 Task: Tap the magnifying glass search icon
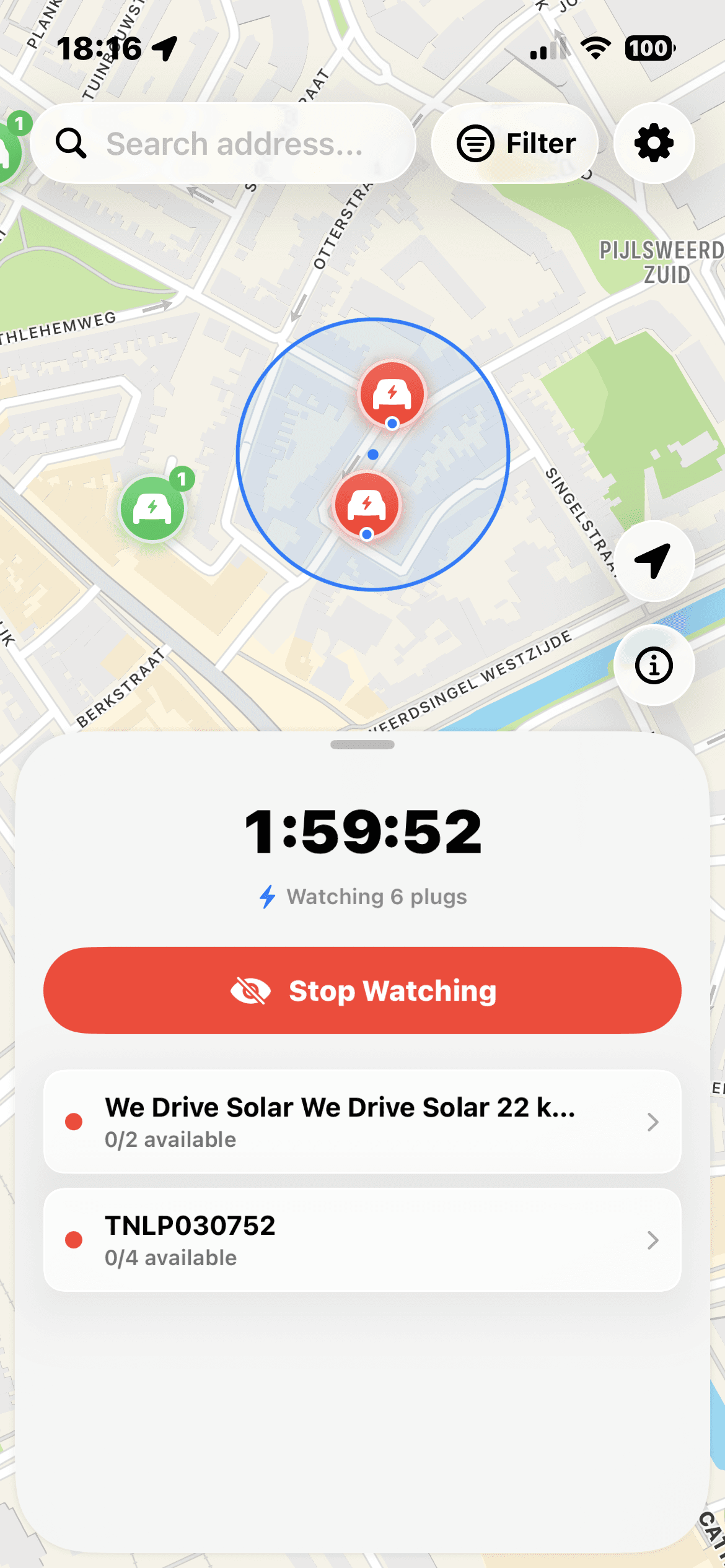click(72, 143)
